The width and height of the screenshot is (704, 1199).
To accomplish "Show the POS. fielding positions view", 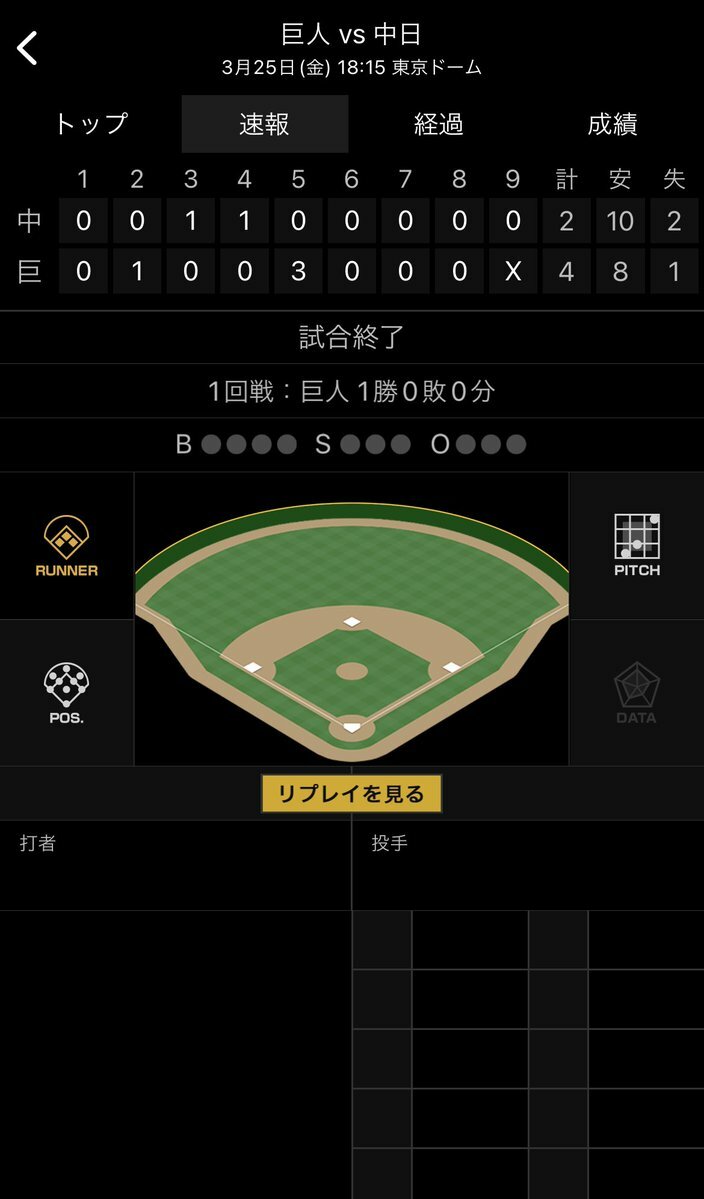I will point(66,693).
